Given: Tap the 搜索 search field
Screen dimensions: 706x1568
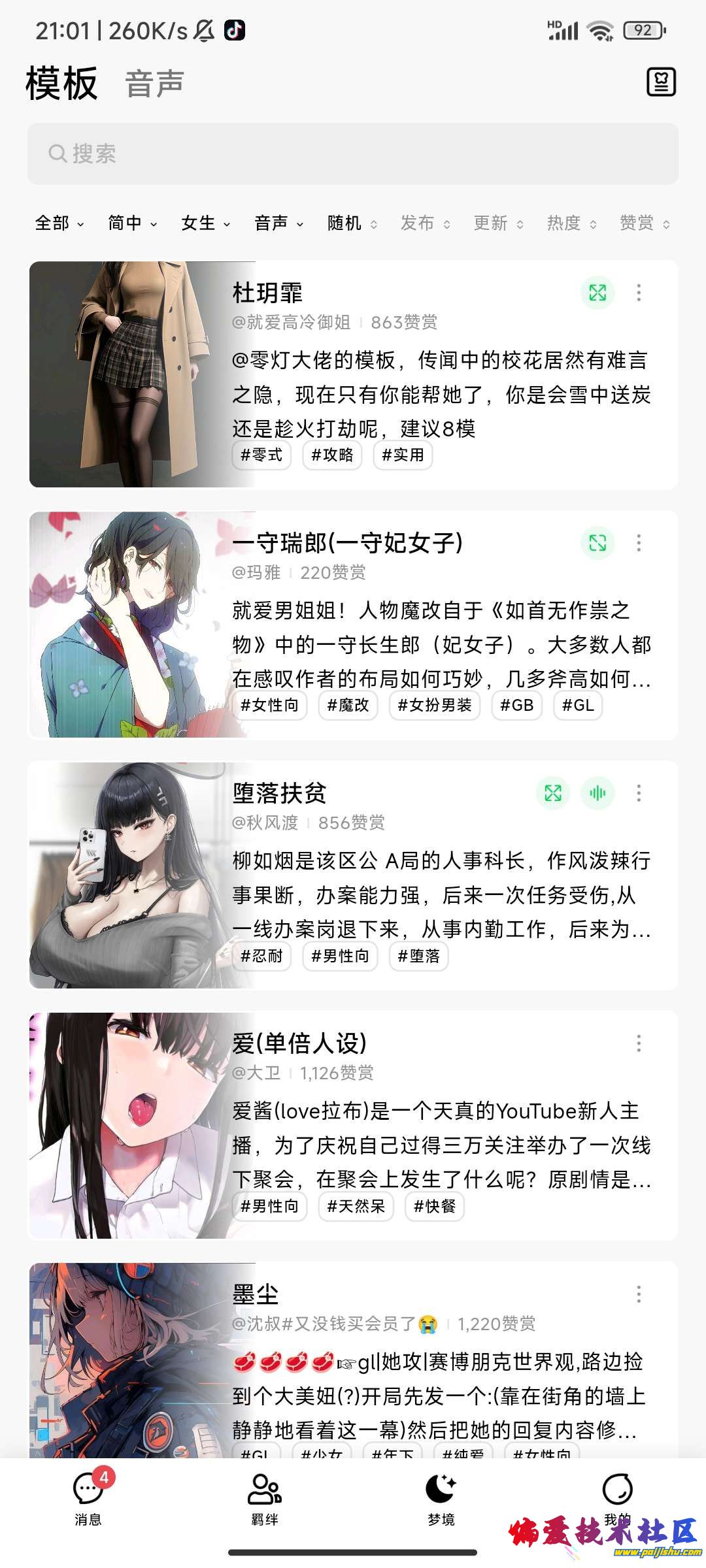Looking at the screenshot, I should point(353,154).
